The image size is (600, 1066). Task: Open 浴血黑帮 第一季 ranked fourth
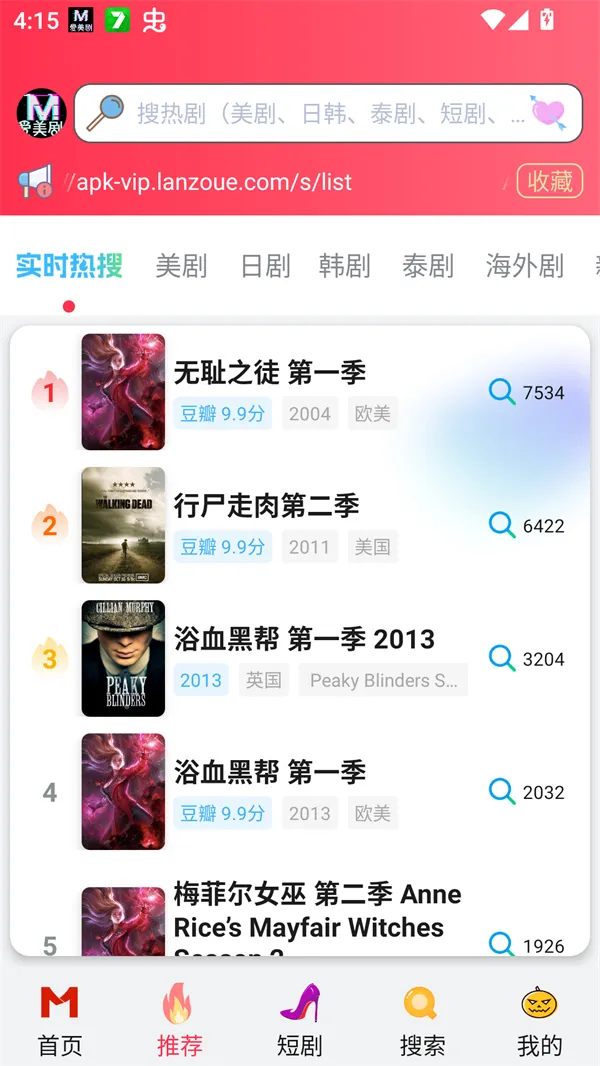(x=270, y=772)
